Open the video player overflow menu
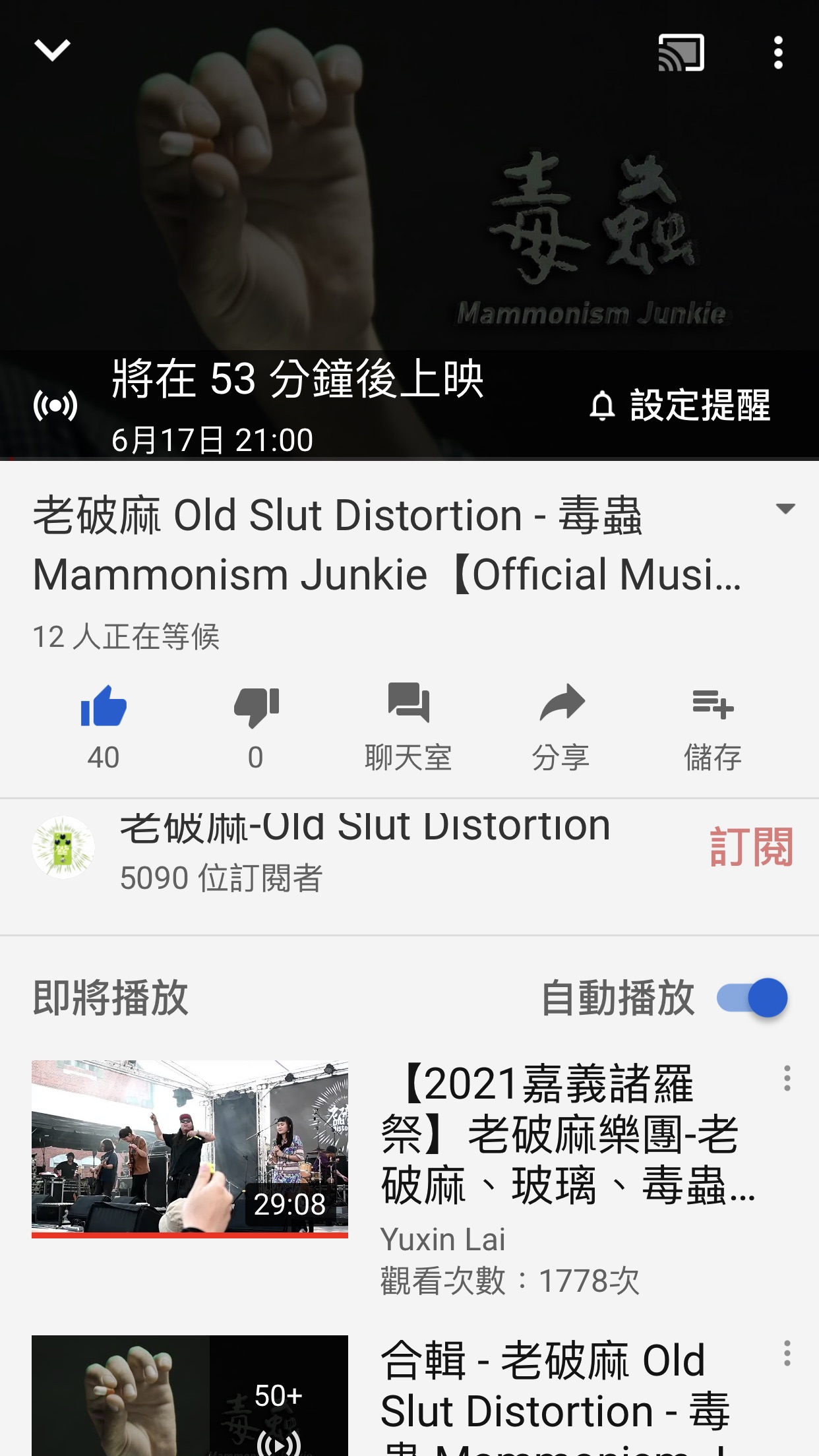This screenshot has height=1456, width=819. [x=778, y=53]
